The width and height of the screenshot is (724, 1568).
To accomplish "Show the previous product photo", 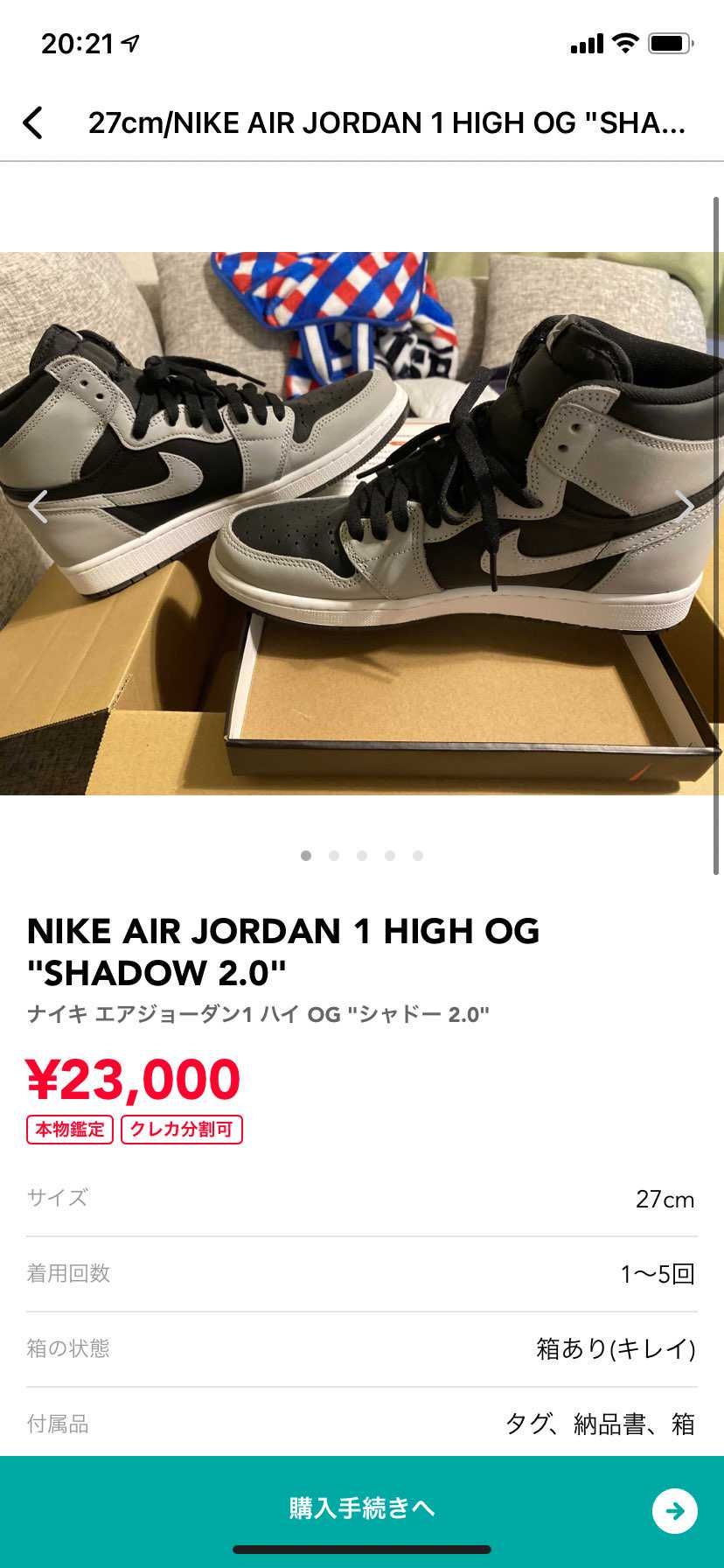I will [38, 506].
